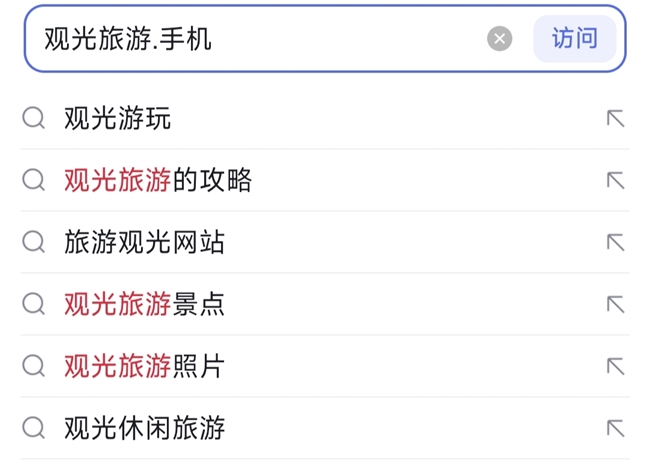Pick the suggestion 观光旅游照片
The width and height of the screenshot is (650, 461).
click(x=145, y=367)
